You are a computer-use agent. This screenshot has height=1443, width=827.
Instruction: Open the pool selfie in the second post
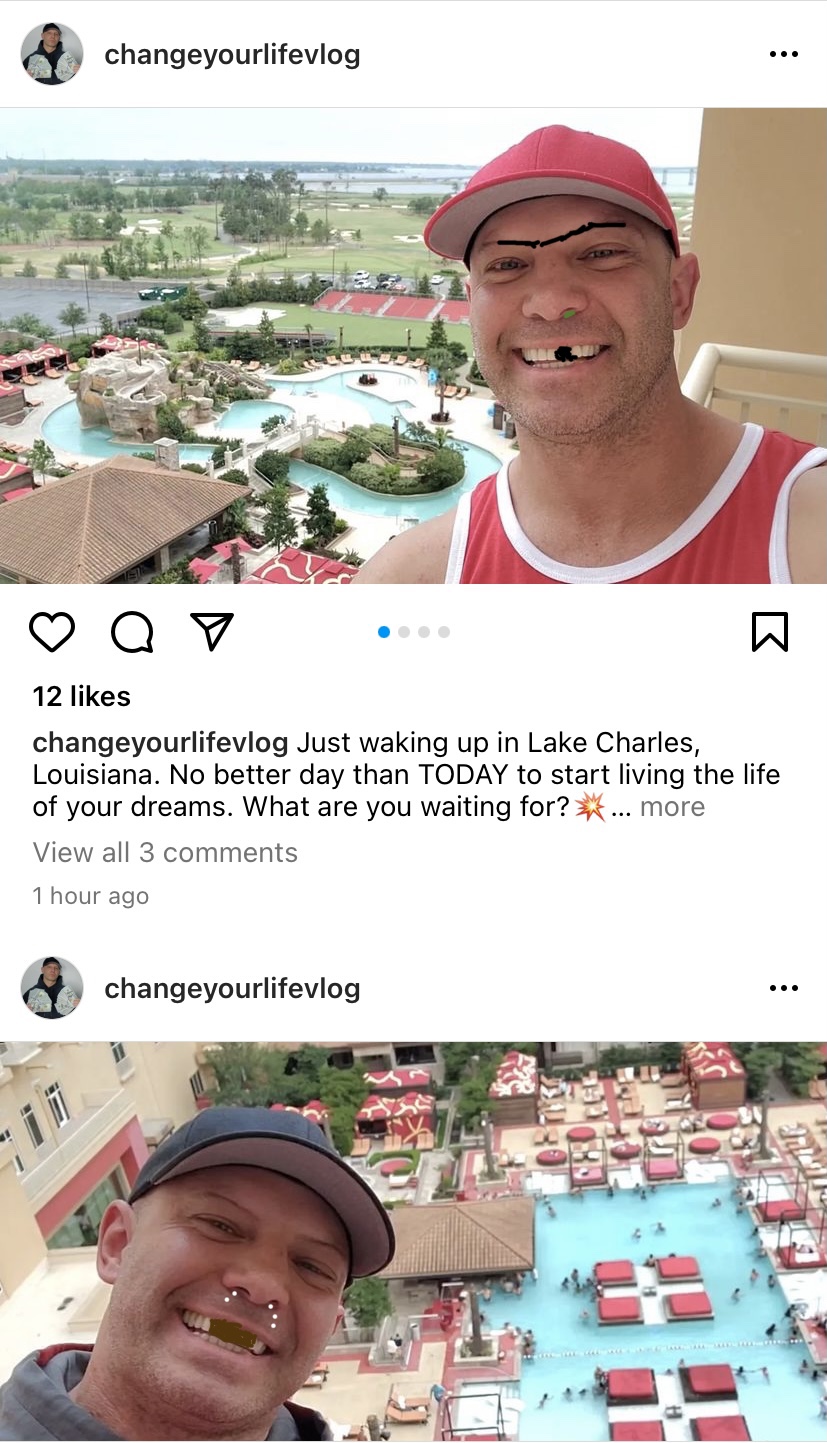click(413, 1240)
